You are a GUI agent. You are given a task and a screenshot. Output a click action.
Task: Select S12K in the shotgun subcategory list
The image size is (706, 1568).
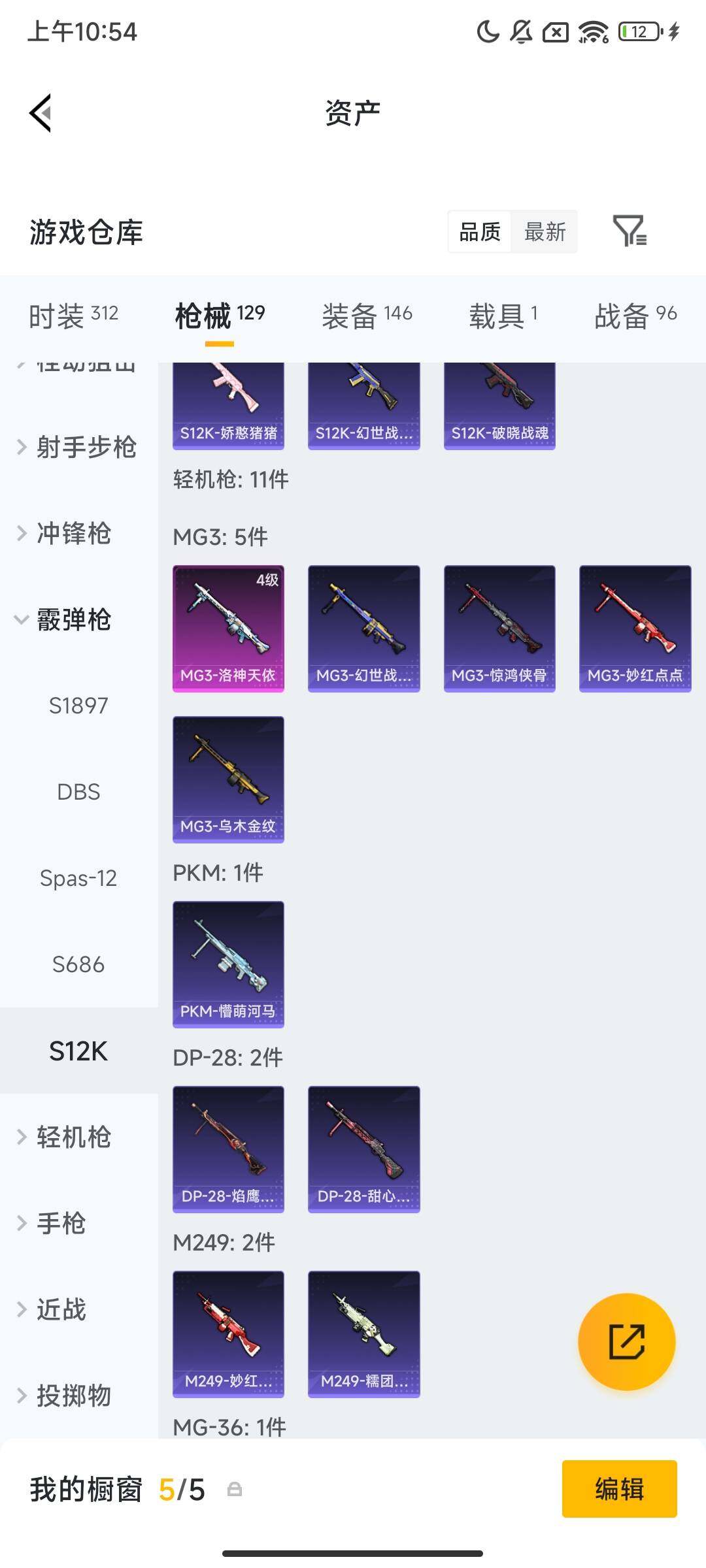point(79,1052)
